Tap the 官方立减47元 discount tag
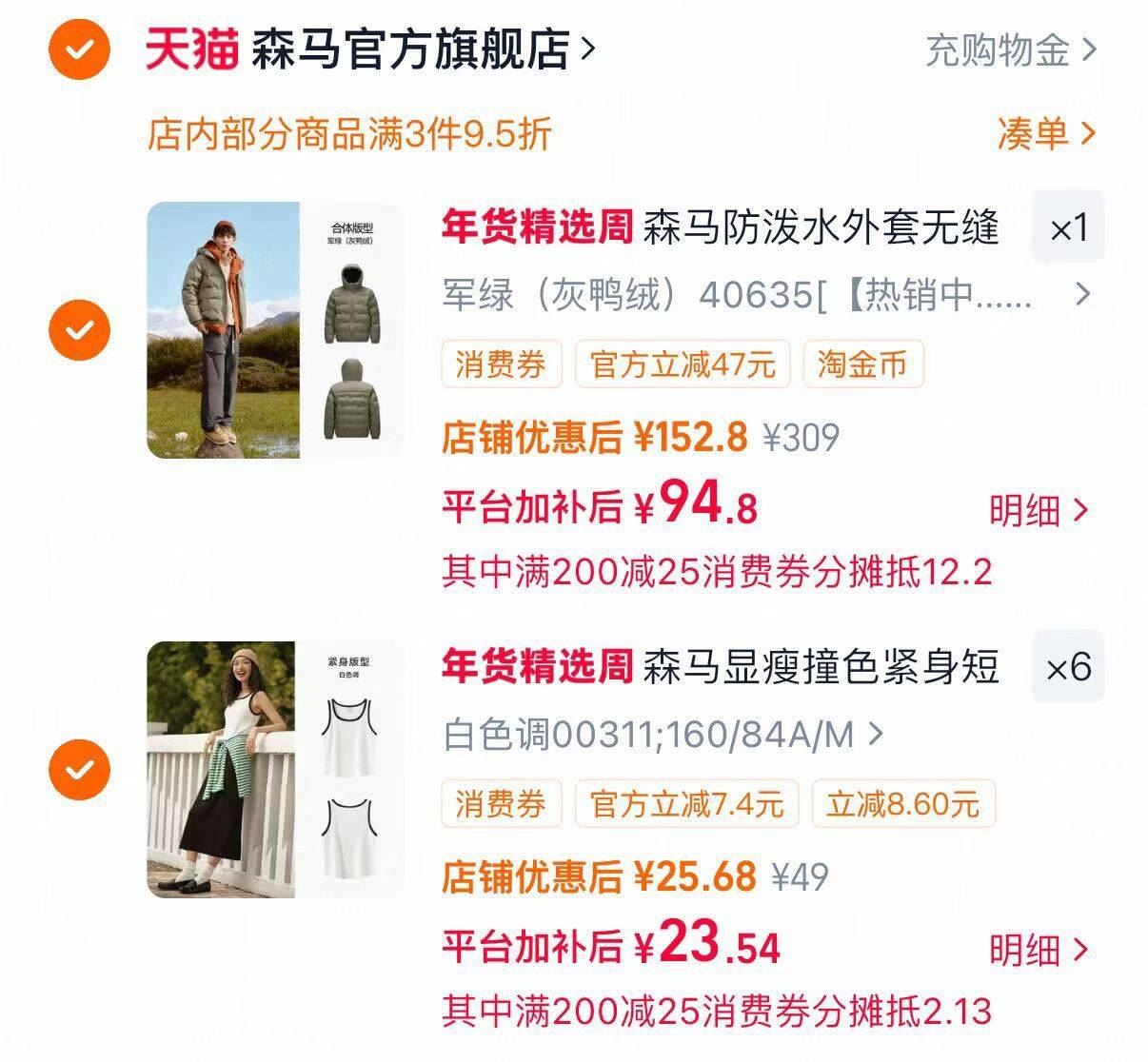This screenshot has height=1062, width=1148. click(683, 364)
